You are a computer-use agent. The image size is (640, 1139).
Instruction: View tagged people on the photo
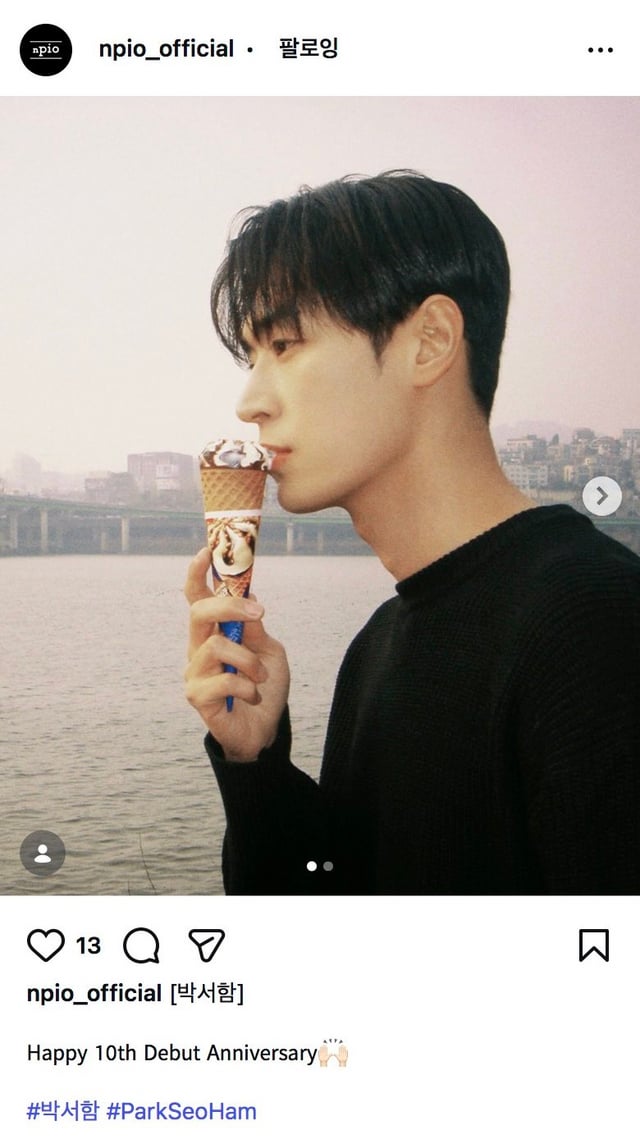point(42,854)
